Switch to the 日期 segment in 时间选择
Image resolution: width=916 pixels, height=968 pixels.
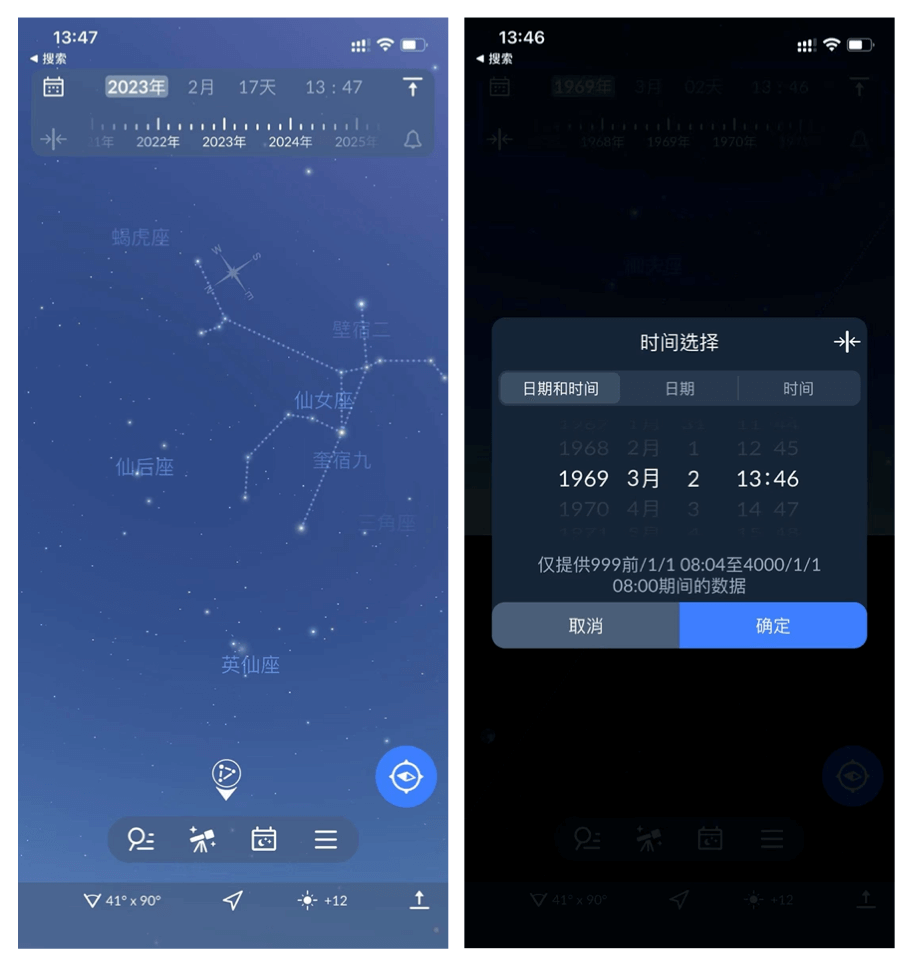click(679, 388)
